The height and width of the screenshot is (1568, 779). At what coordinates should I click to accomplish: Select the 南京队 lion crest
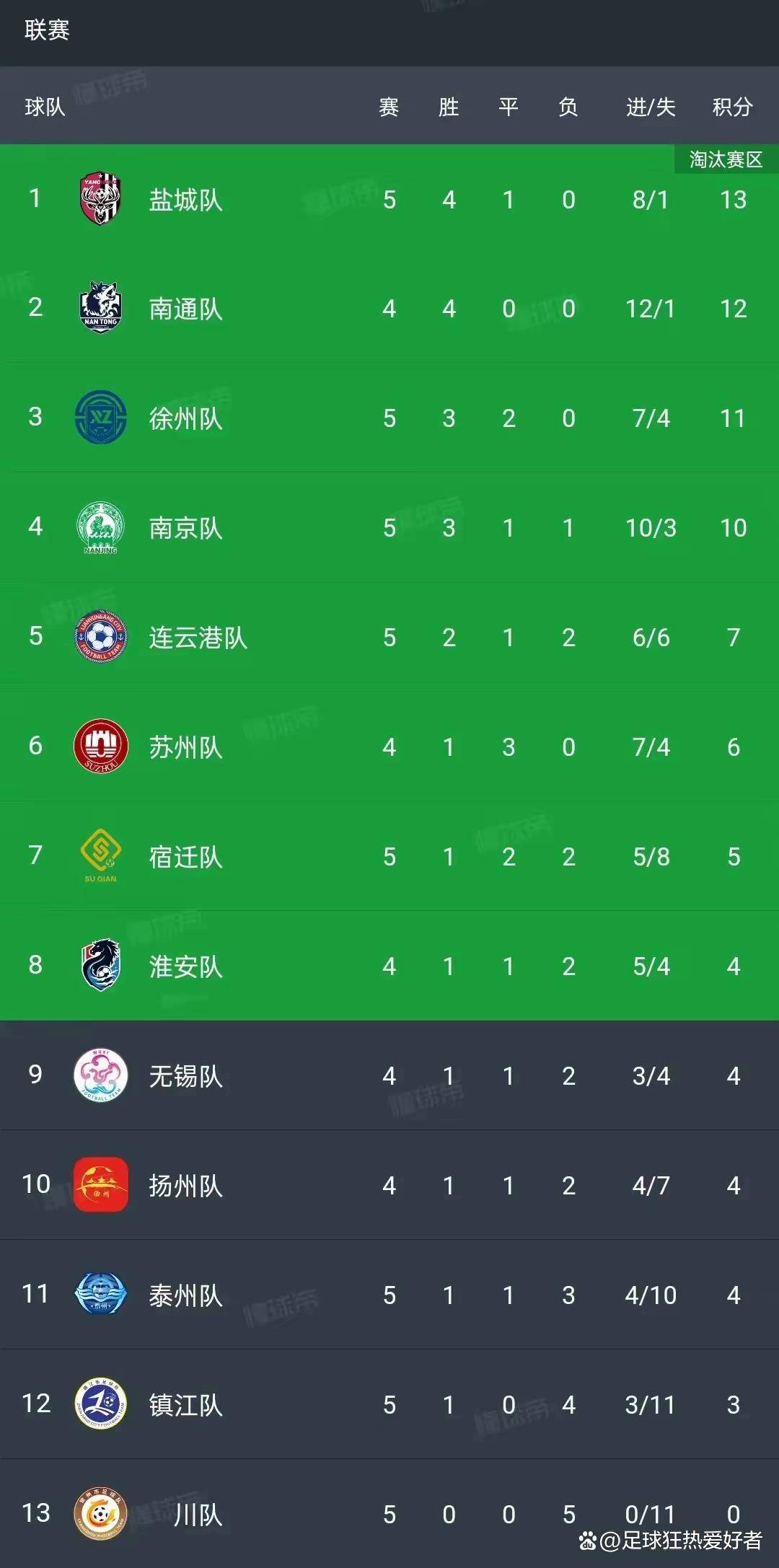[101, 528]
